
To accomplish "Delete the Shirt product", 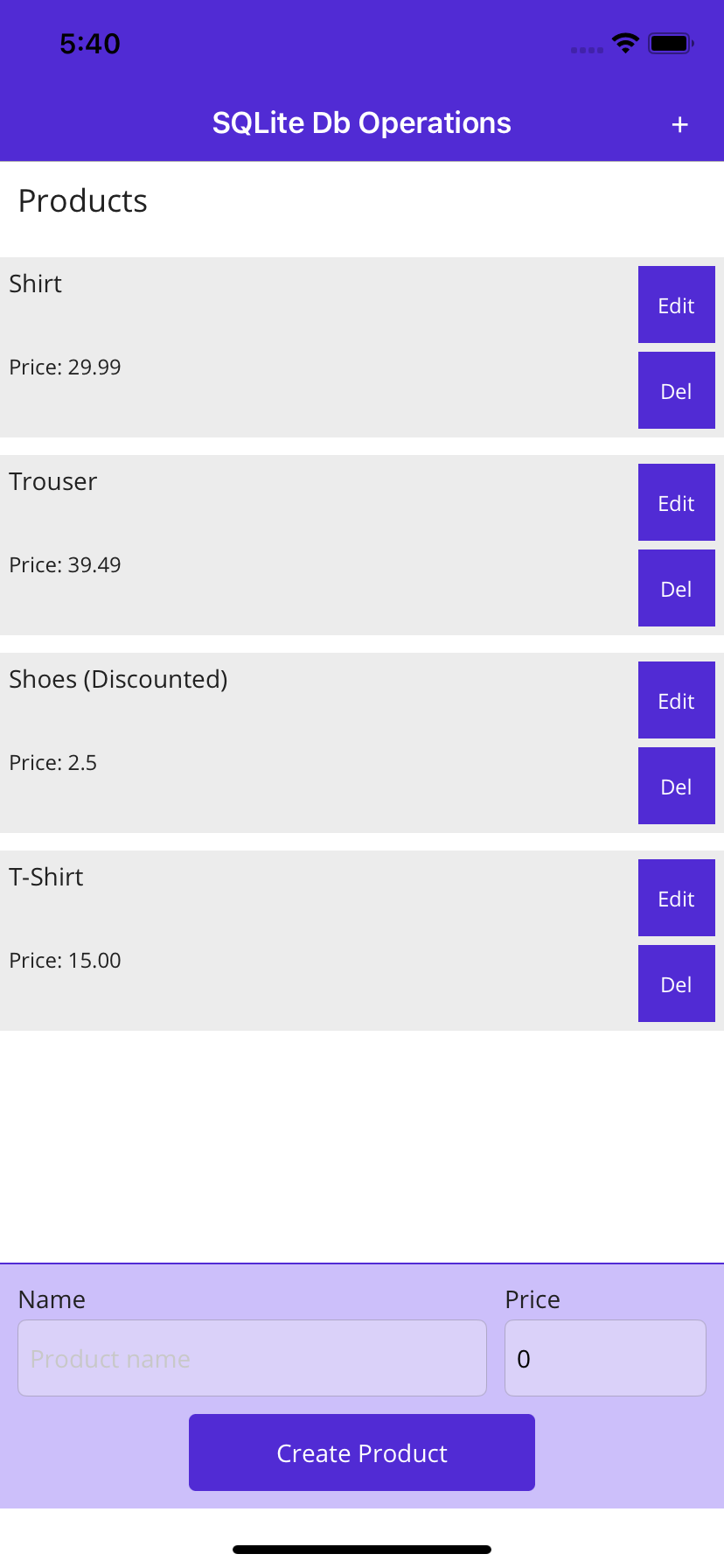I will [676, 390].
